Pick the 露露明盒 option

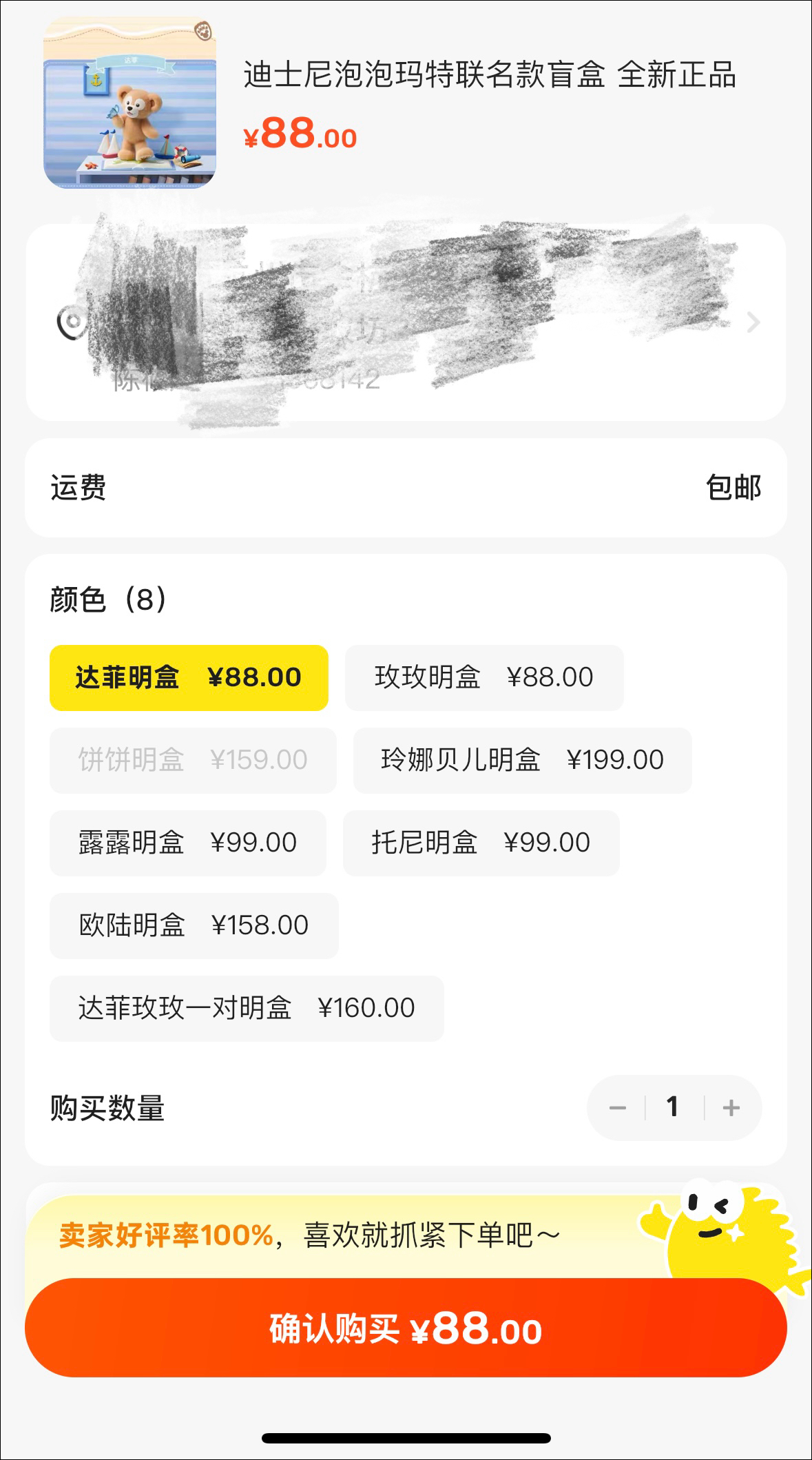[x=187, y=843]
